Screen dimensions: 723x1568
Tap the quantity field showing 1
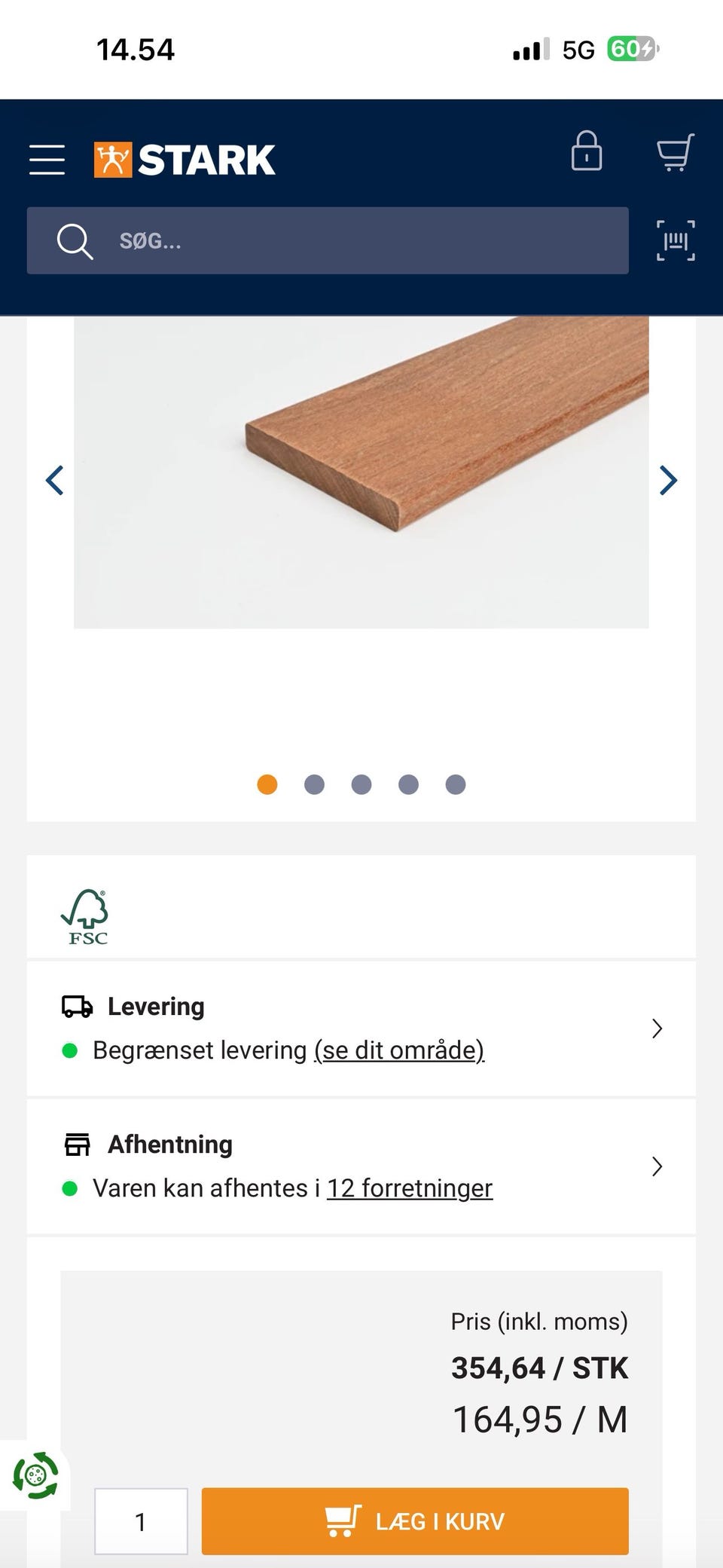(x=141, y=1521)
